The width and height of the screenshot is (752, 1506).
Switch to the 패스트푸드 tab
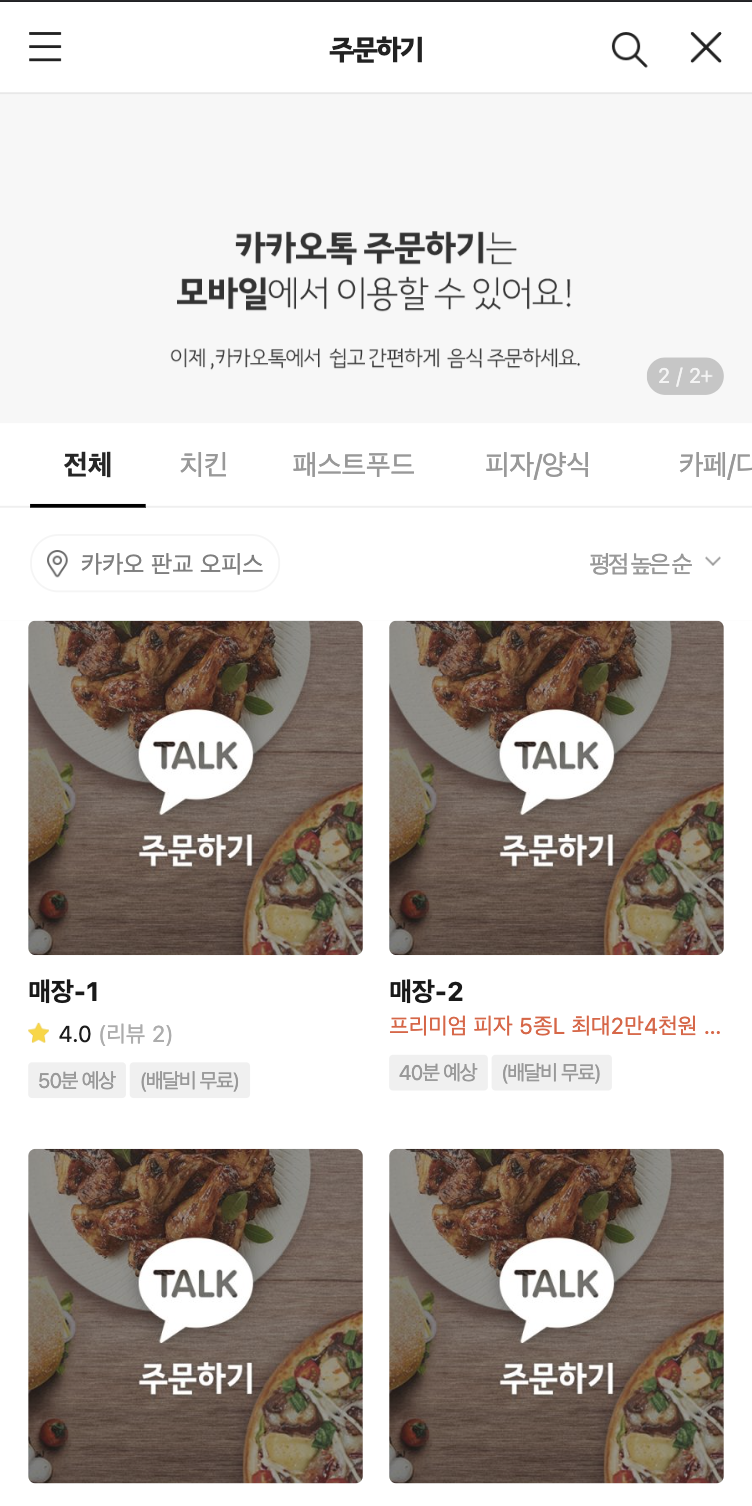coord(353,465)
